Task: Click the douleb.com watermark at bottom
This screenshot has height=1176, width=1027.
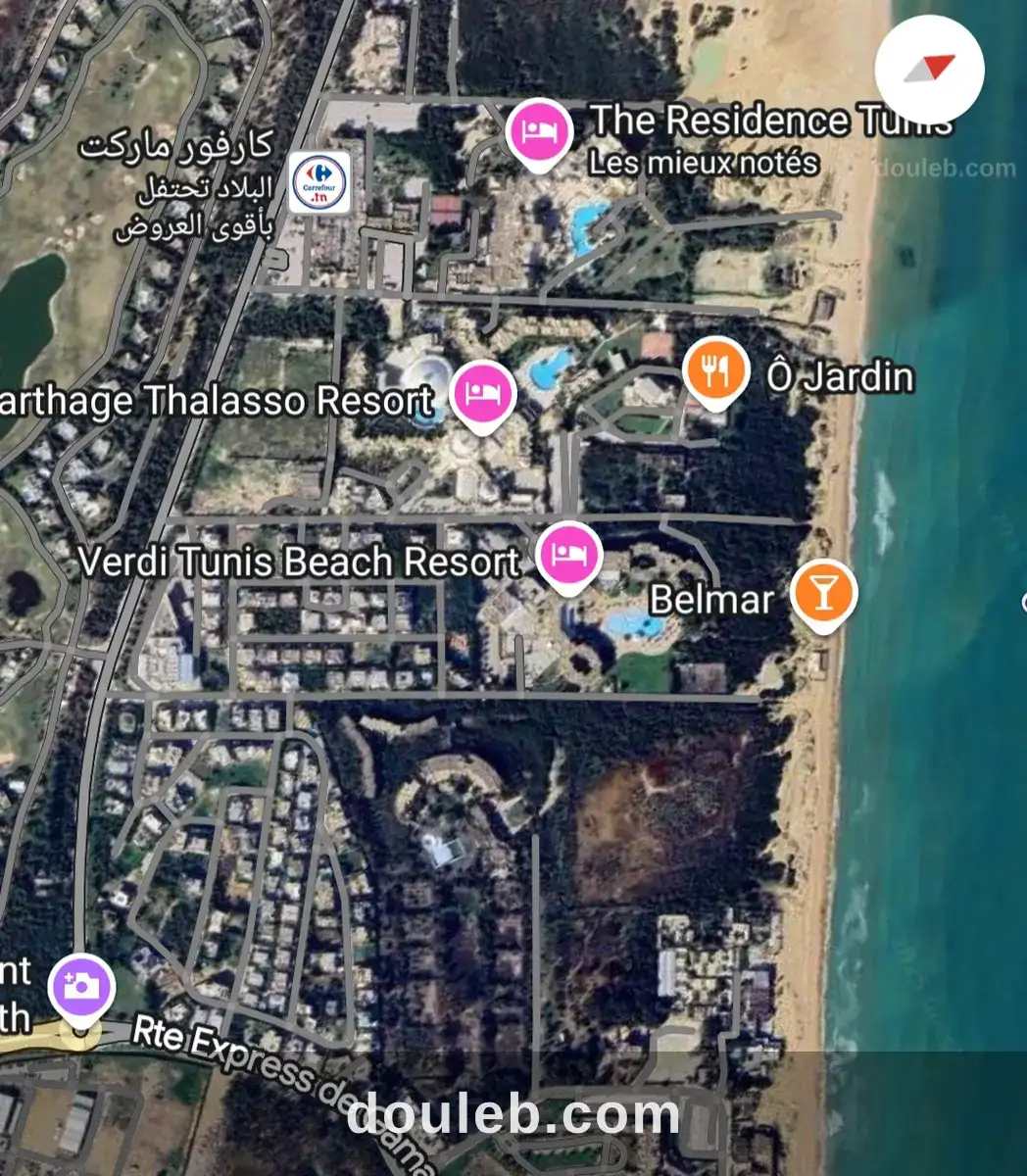Action: tap(513, 1114)
